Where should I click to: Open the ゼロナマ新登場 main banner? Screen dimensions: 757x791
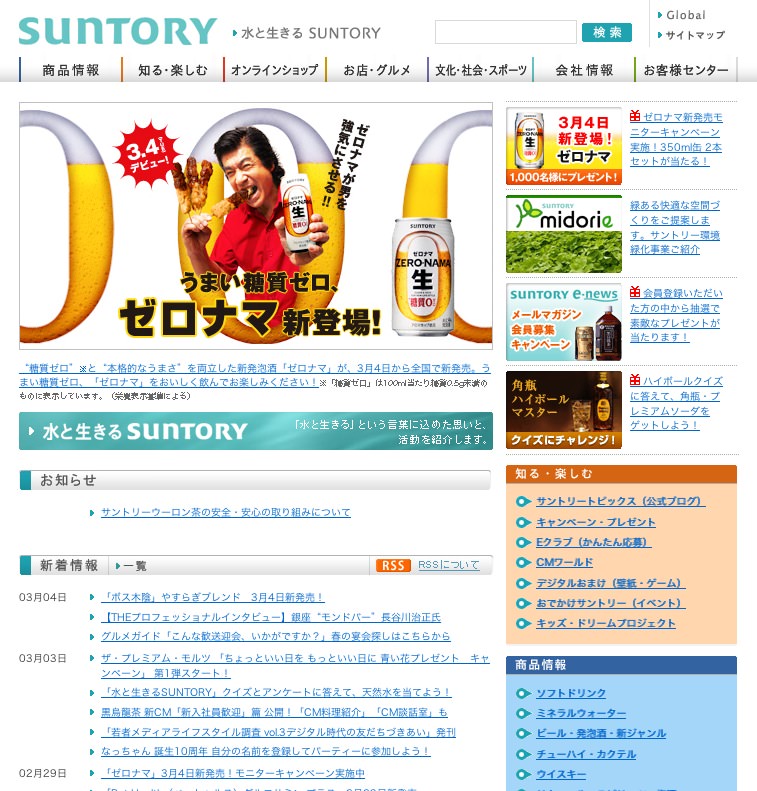[x=255, y=225]
